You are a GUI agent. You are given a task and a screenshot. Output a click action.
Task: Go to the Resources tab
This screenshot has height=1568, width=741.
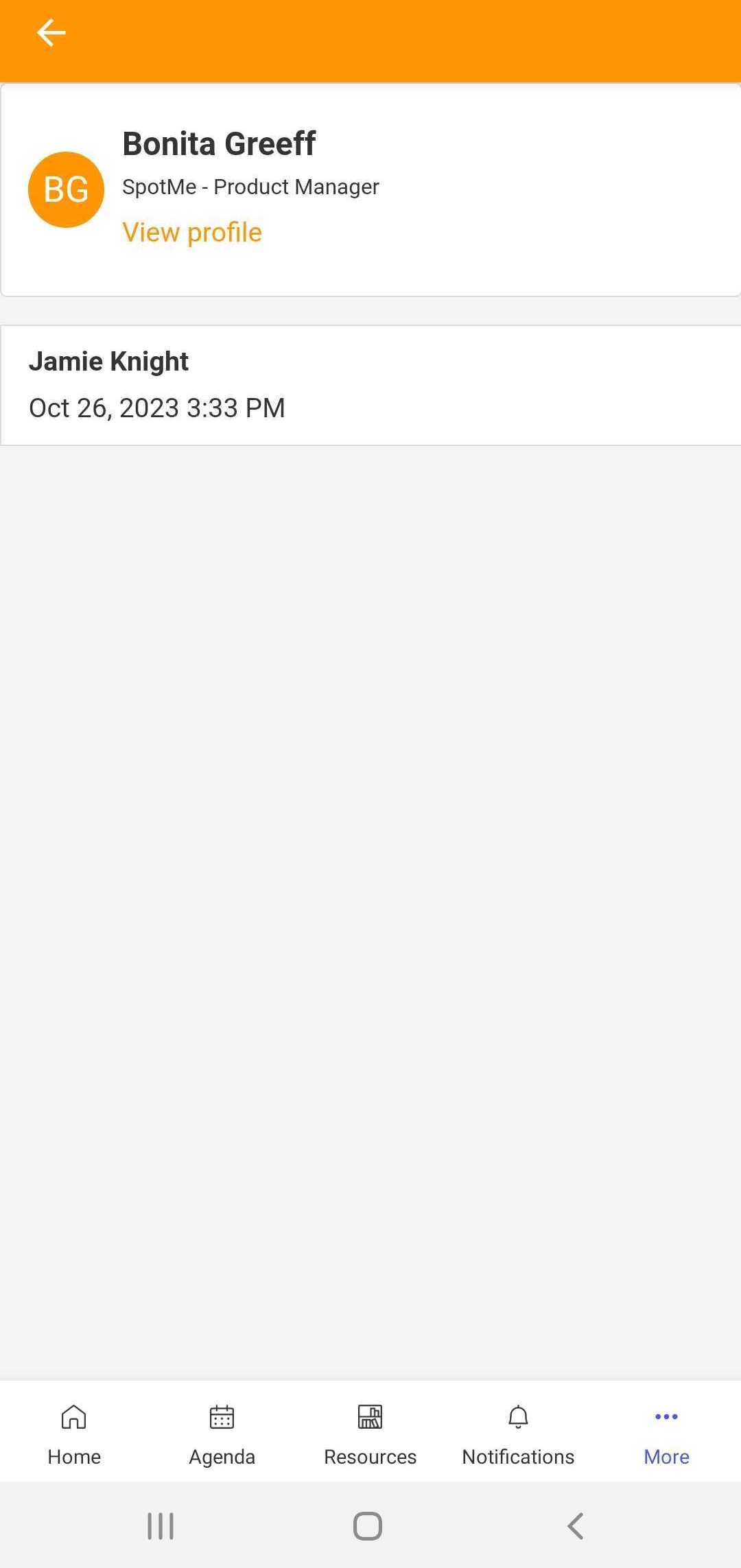tap(370, 1432)
